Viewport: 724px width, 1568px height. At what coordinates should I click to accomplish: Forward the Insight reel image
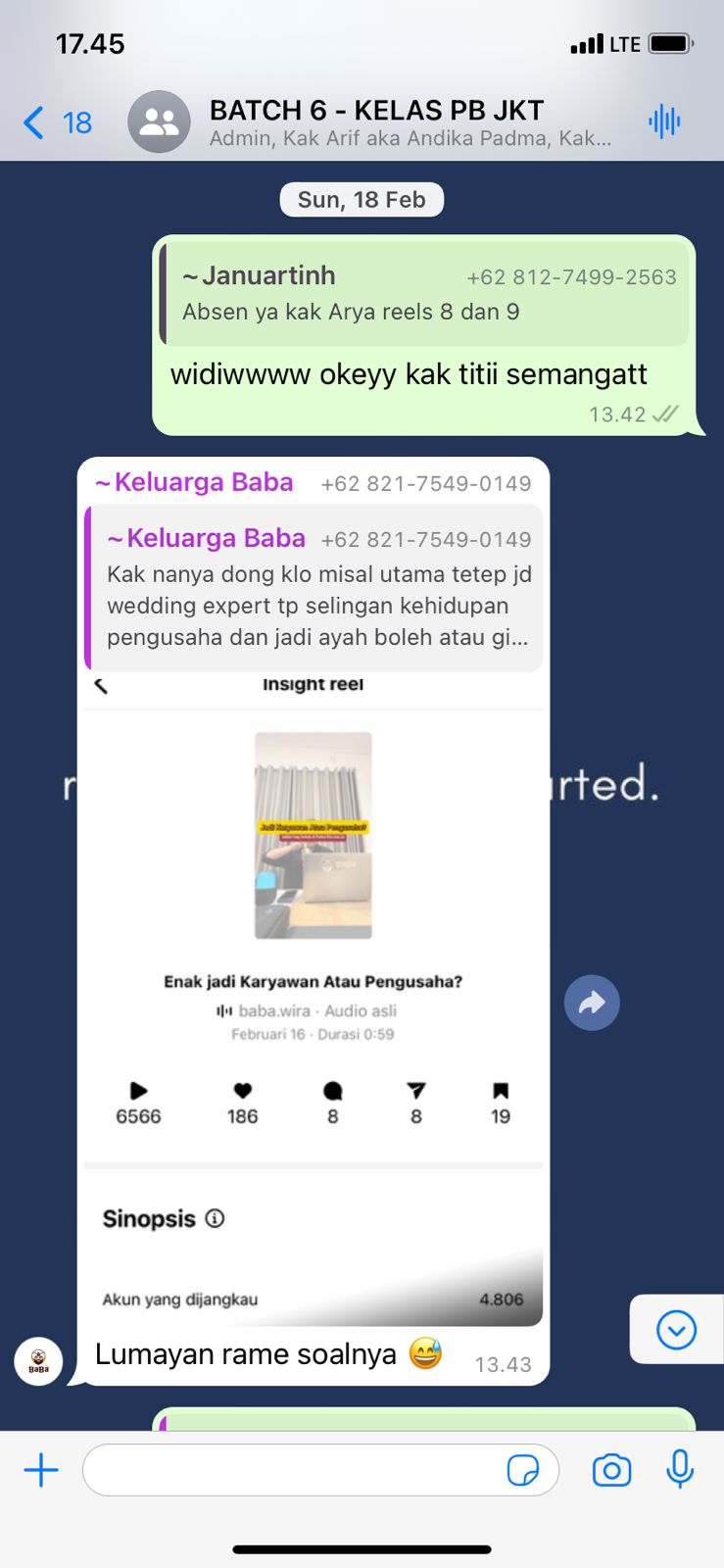(592, 1003)
